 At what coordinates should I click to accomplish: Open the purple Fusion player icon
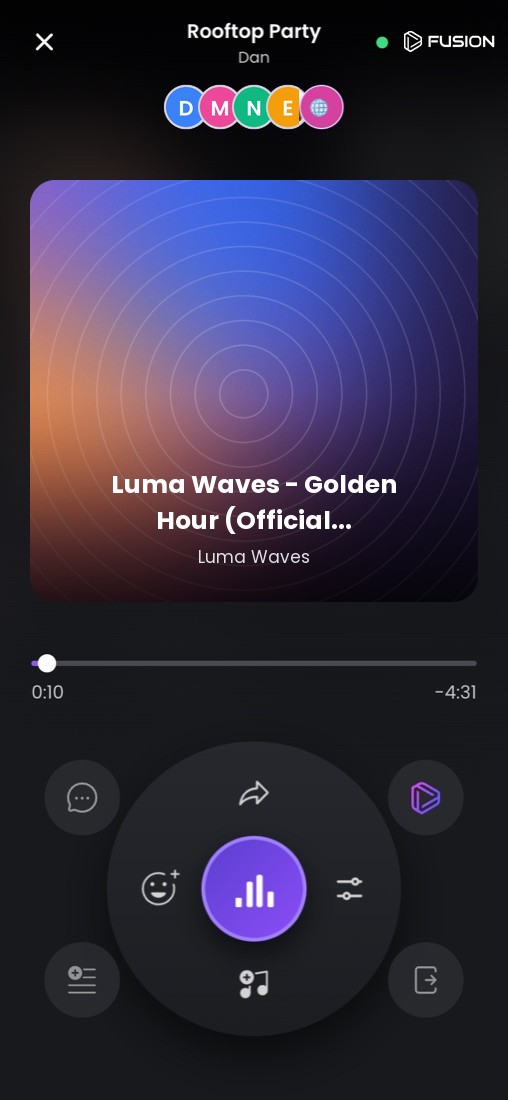[425, 798]
